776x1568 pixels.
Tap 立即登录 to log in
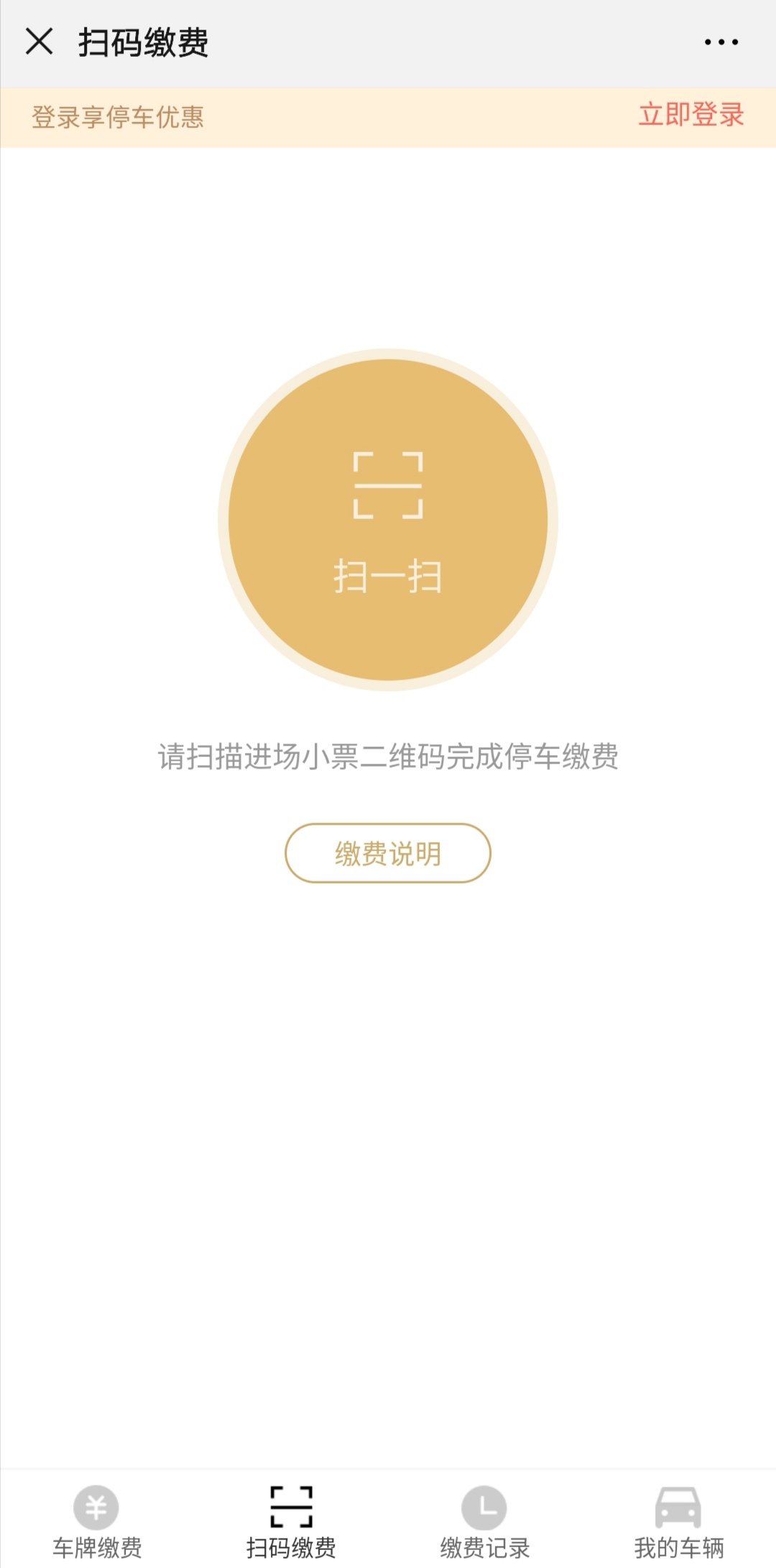[x=691, y=115]
